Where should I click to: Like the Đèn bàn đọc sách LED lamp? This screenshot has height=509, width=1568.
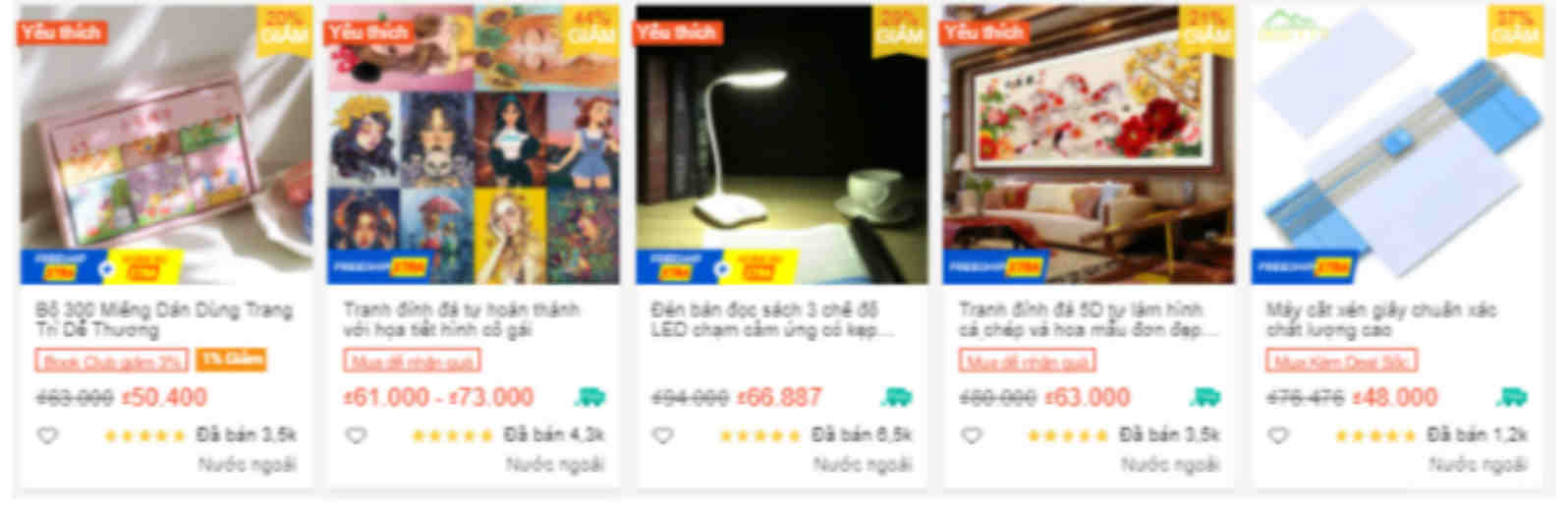[663, 435]
